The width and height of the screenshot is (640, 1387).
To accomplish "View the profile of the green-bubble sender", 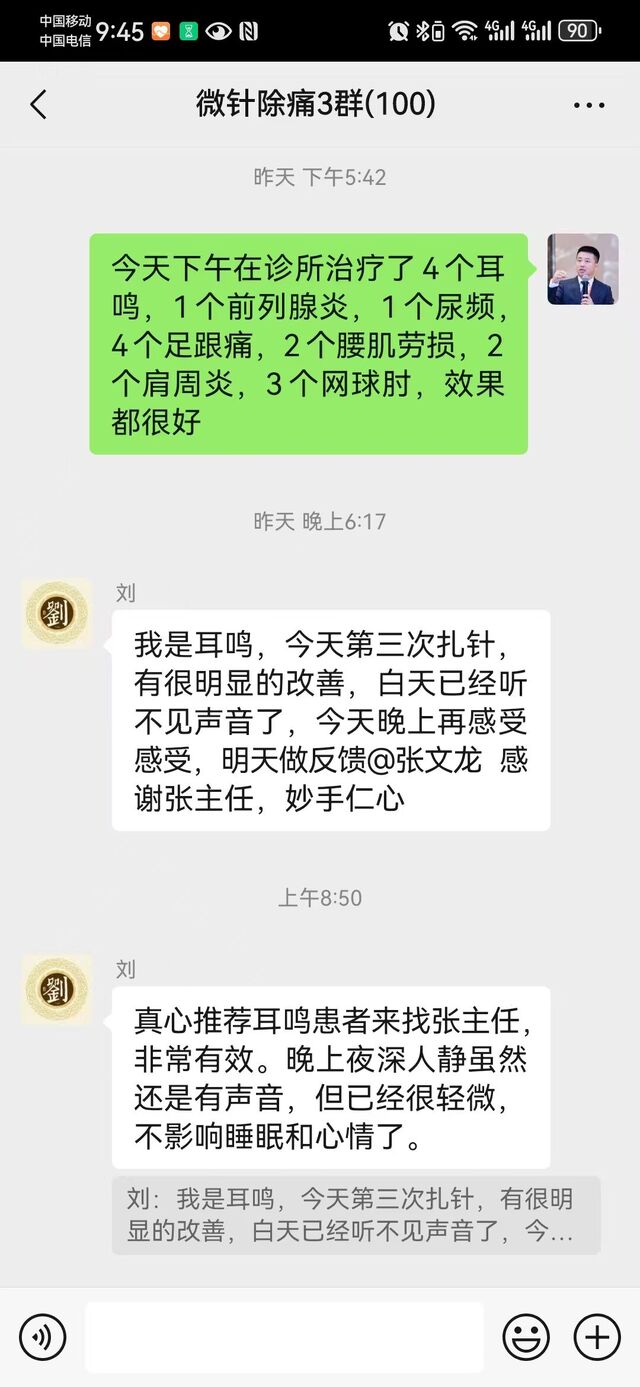I will (x=582, y=270).
